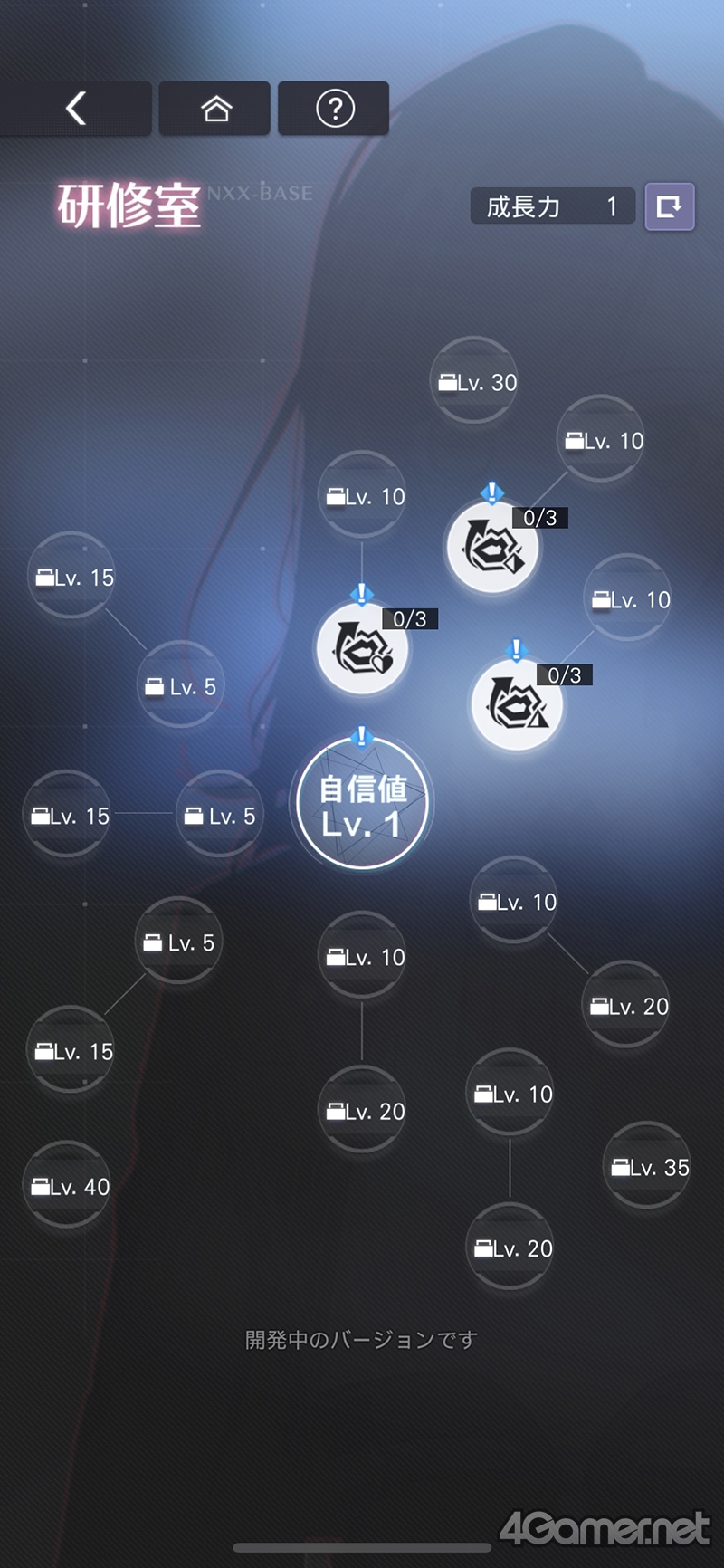Select the central 自信値 Lv. 1 node
This screenshot has height=1568, width=724.
click(x=362, y=803)
